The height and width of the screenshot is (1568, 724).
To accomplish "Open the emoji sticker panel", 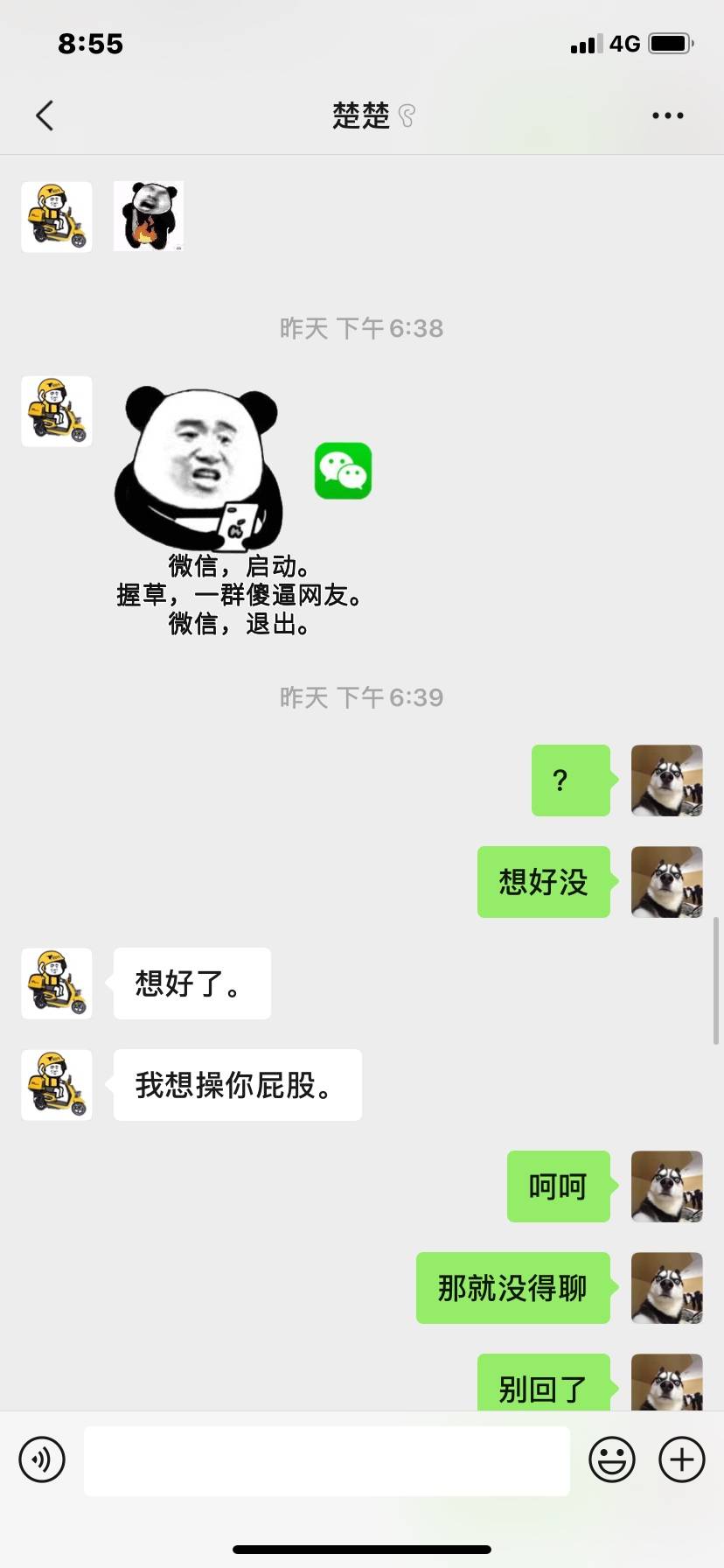I will click(x=611, y=1459).
